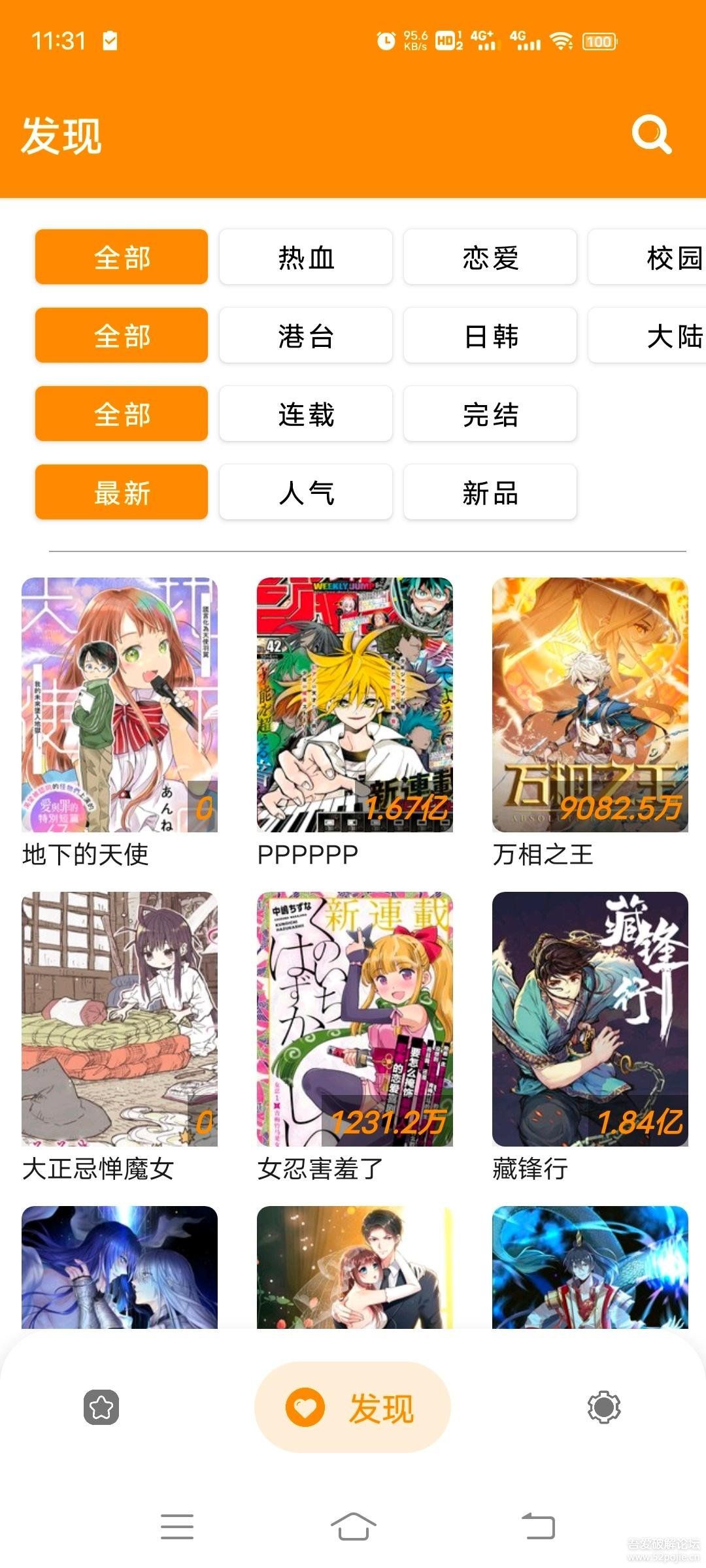
Task: Show only 完结 completed comics
Action: (x=490, y=414)
